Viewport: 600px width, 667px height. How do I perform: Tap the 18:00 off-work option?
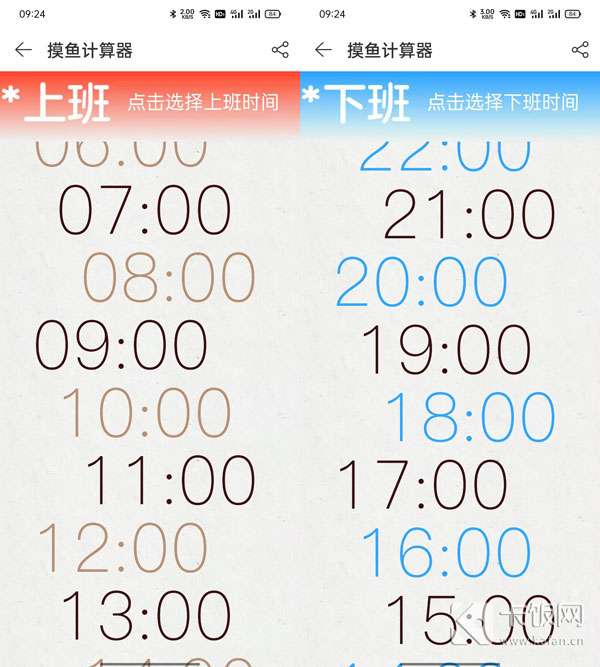[x=470, y=416]
